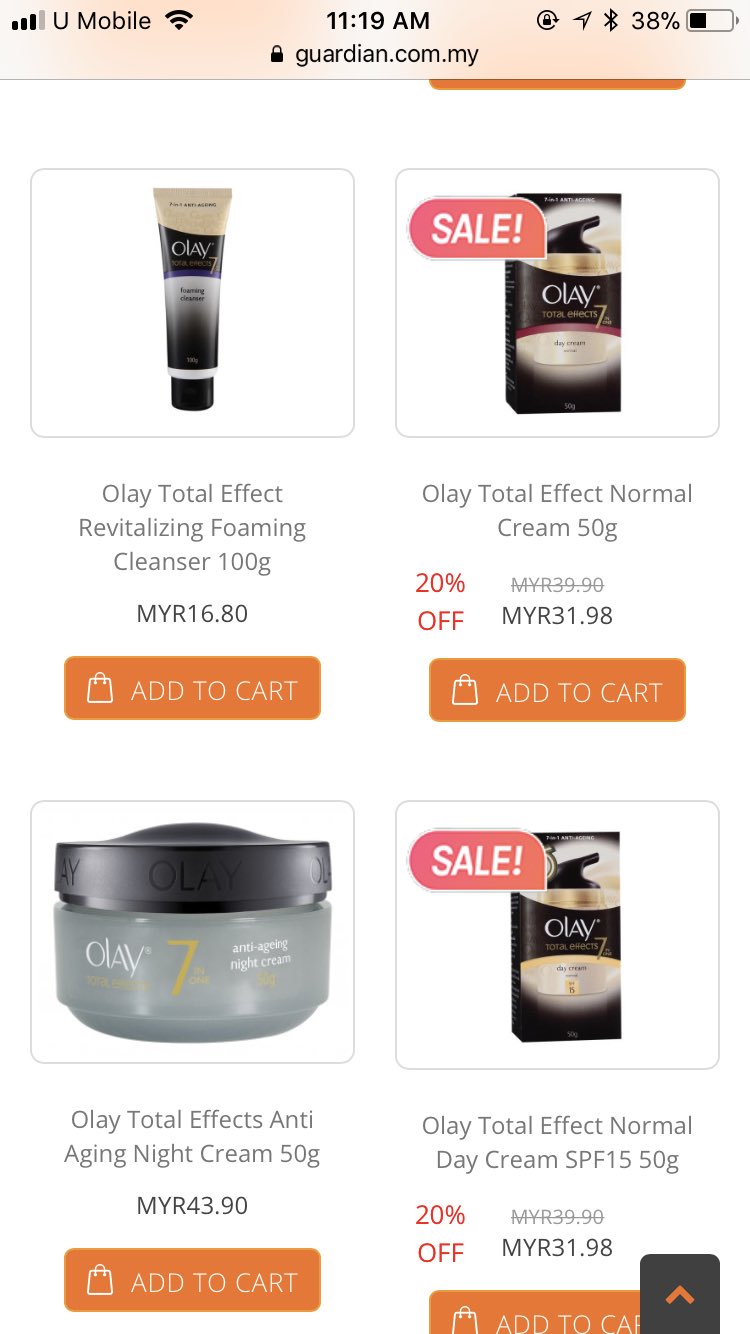Open Olay Total Effect Normal Cream 50g title

557,510
